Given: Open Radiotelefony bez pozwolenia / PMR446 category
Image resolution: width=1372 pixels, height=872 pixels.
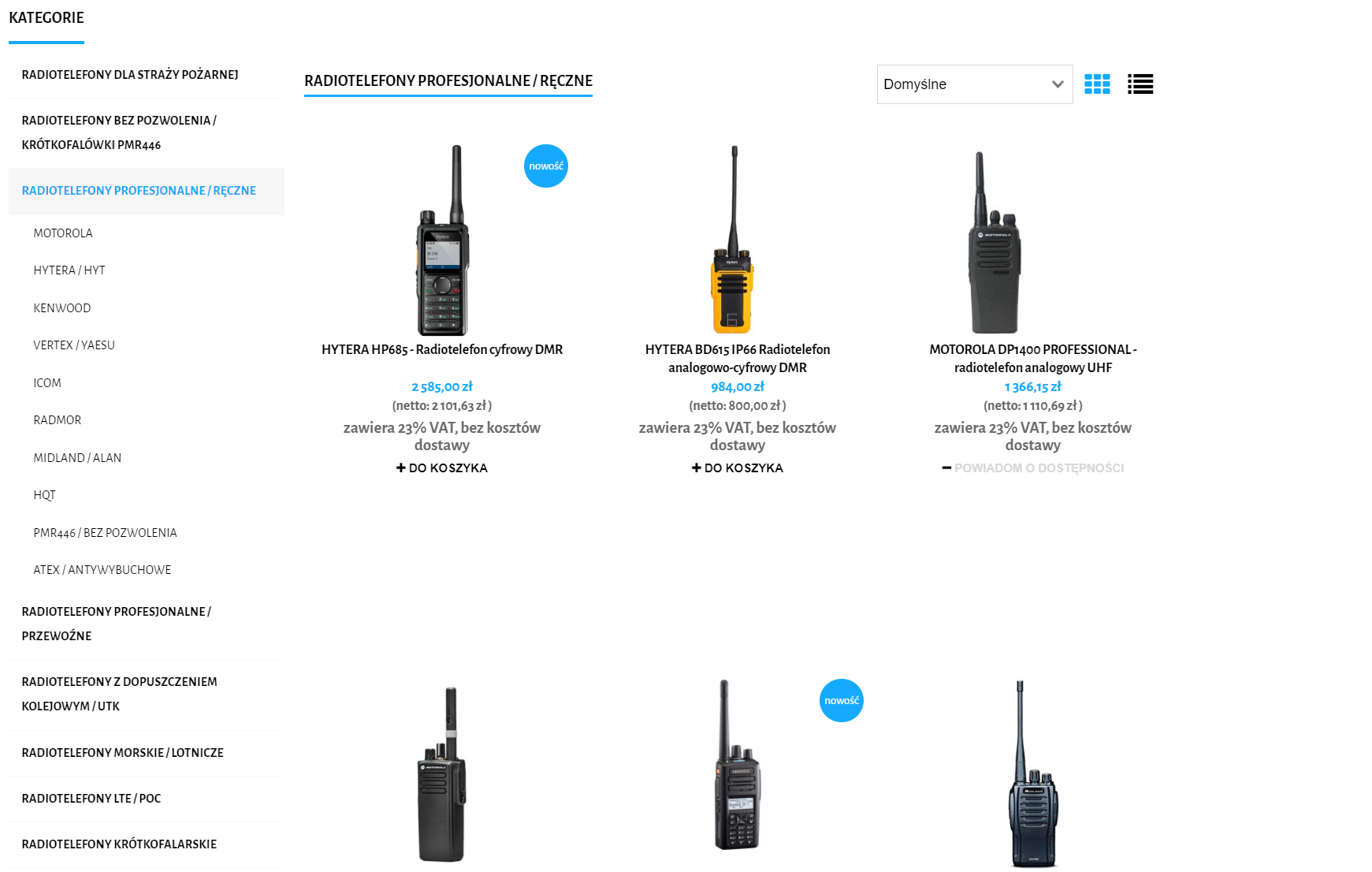Looking at the screenshot, I should pyautogui.click(x=118, y=132).
